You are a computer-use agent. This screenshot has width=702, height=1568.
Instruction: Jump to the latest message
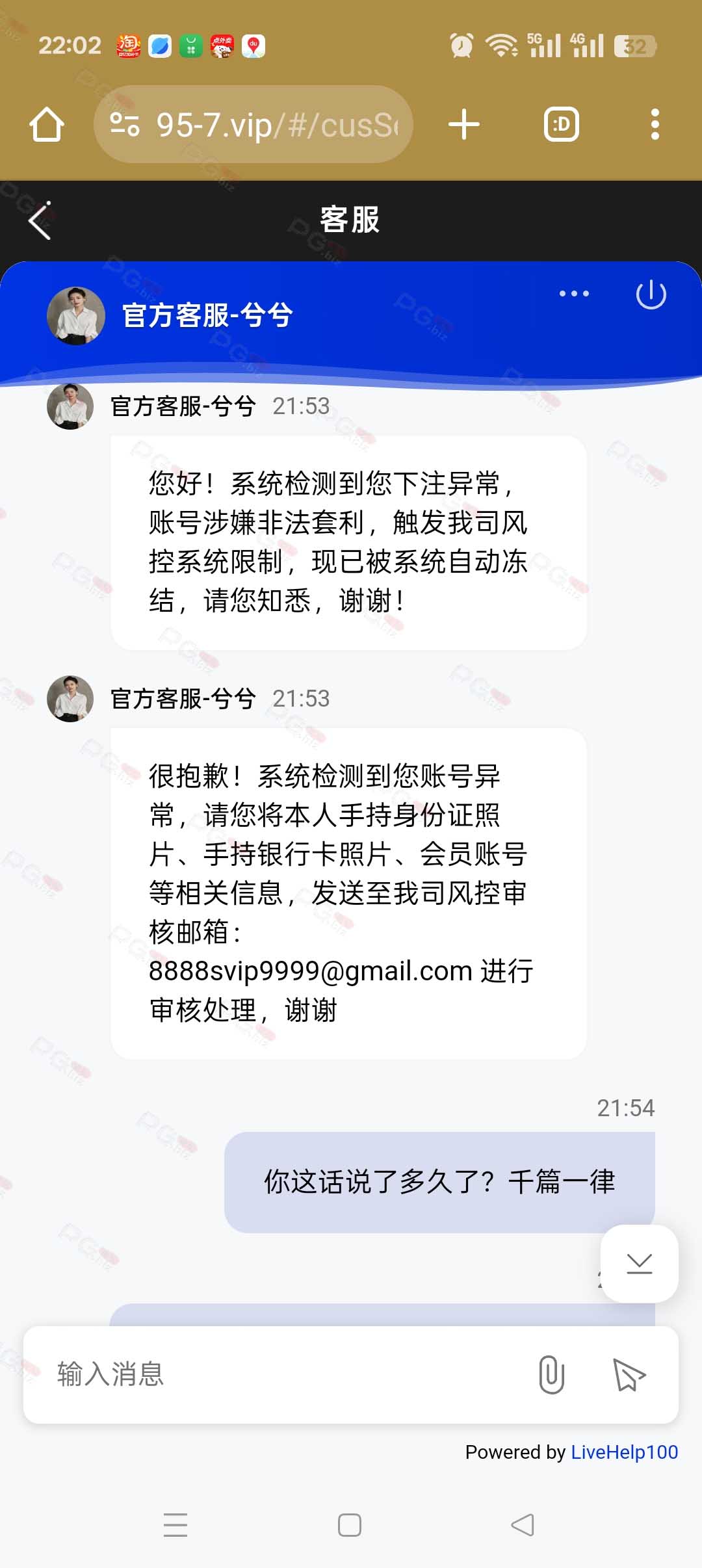(x=640, y=1263)
